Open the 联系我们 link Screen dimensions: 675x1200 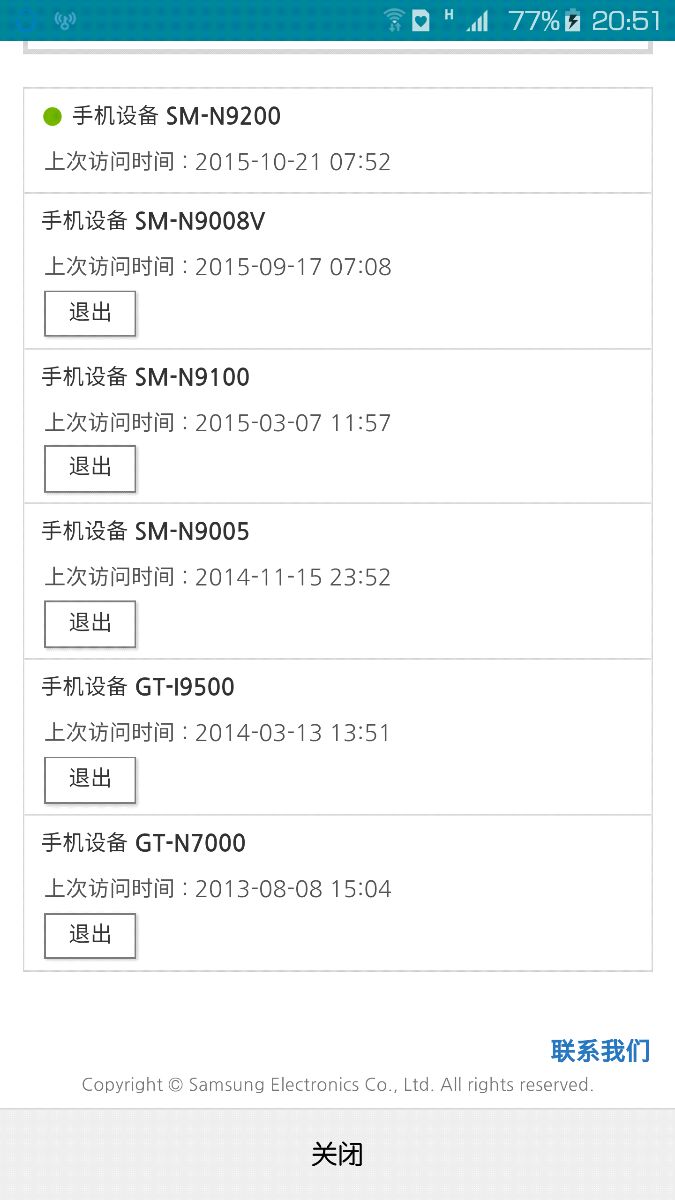click(600, 1051)
